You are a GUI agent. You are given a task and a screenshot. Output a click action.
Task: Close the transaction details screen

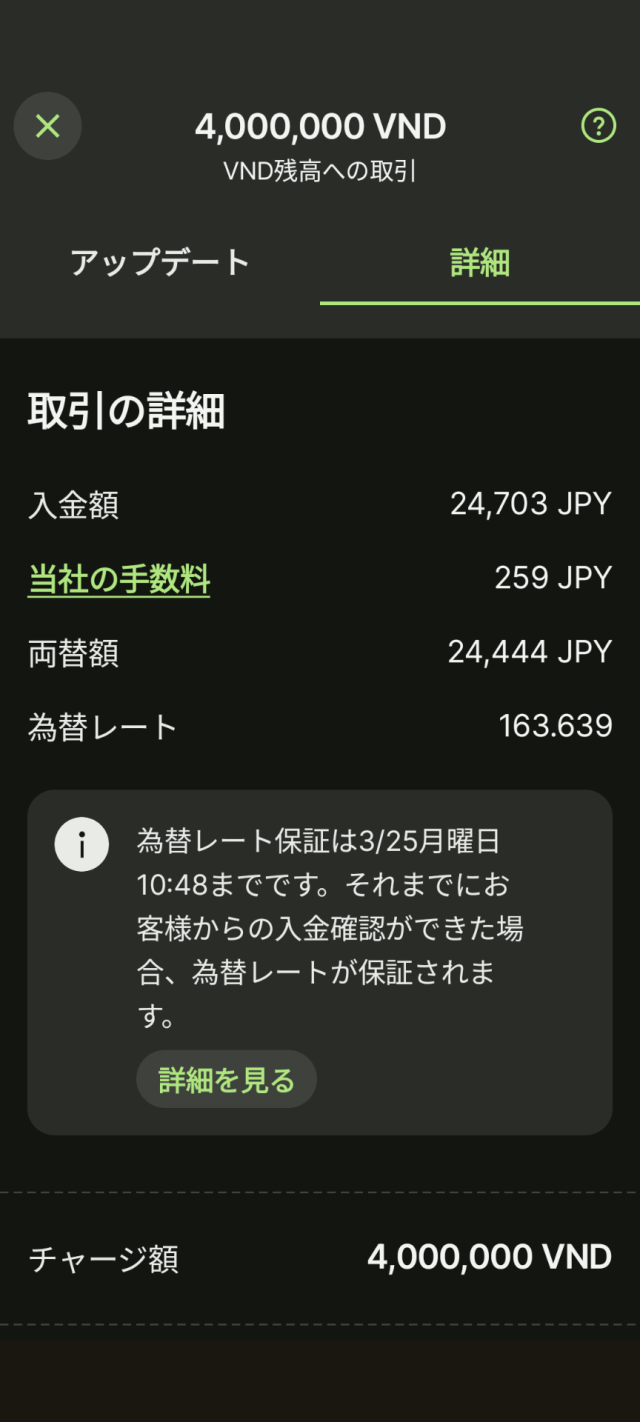click(x=48, y=126)
